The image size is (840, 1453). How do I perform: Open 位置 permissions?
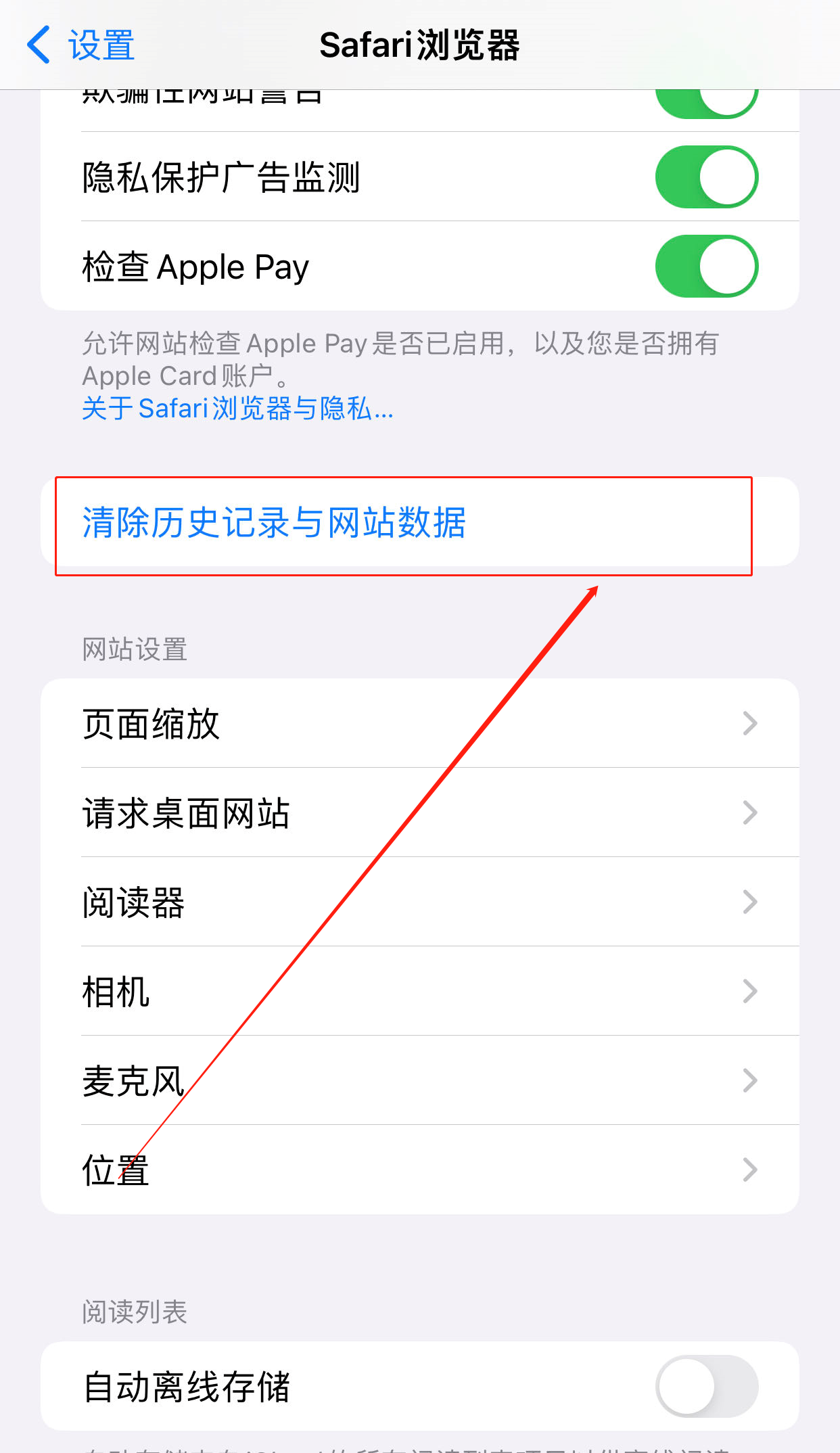(420, 1170)
